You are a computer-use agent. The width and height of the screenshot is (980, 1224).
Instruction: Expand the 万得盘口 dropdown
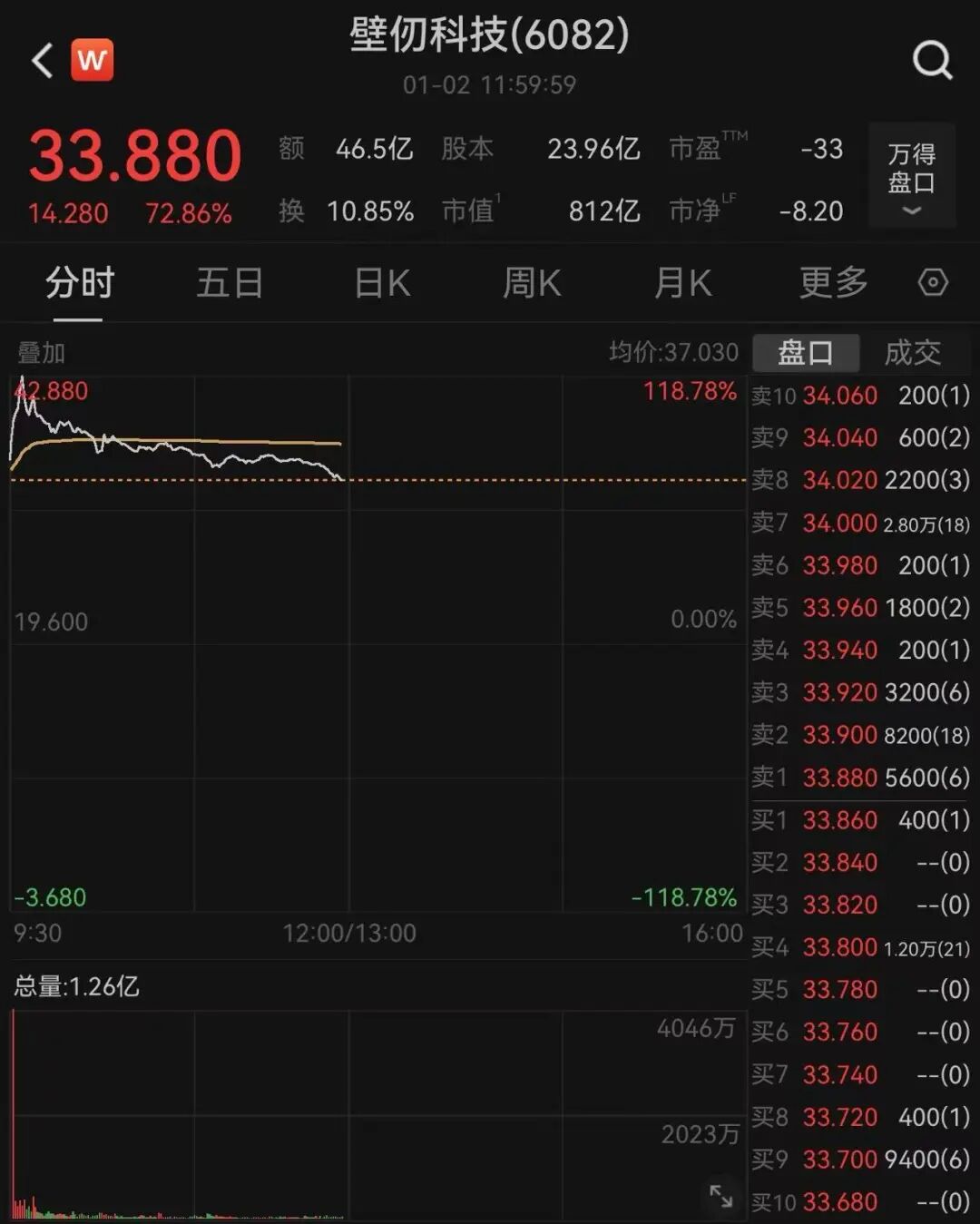911,176
